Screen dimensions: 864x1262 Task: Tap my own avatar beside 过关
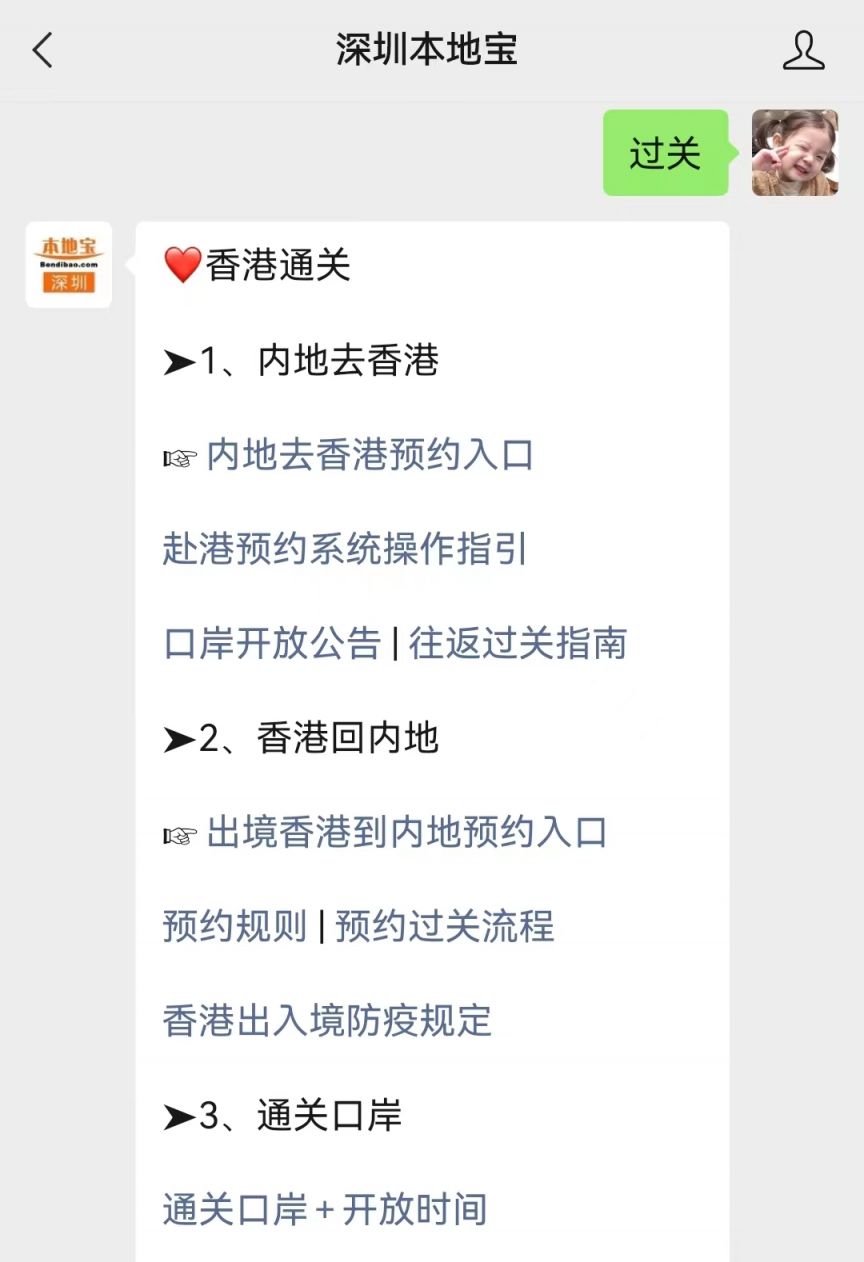pyautogui.click(x=795, y=153)
